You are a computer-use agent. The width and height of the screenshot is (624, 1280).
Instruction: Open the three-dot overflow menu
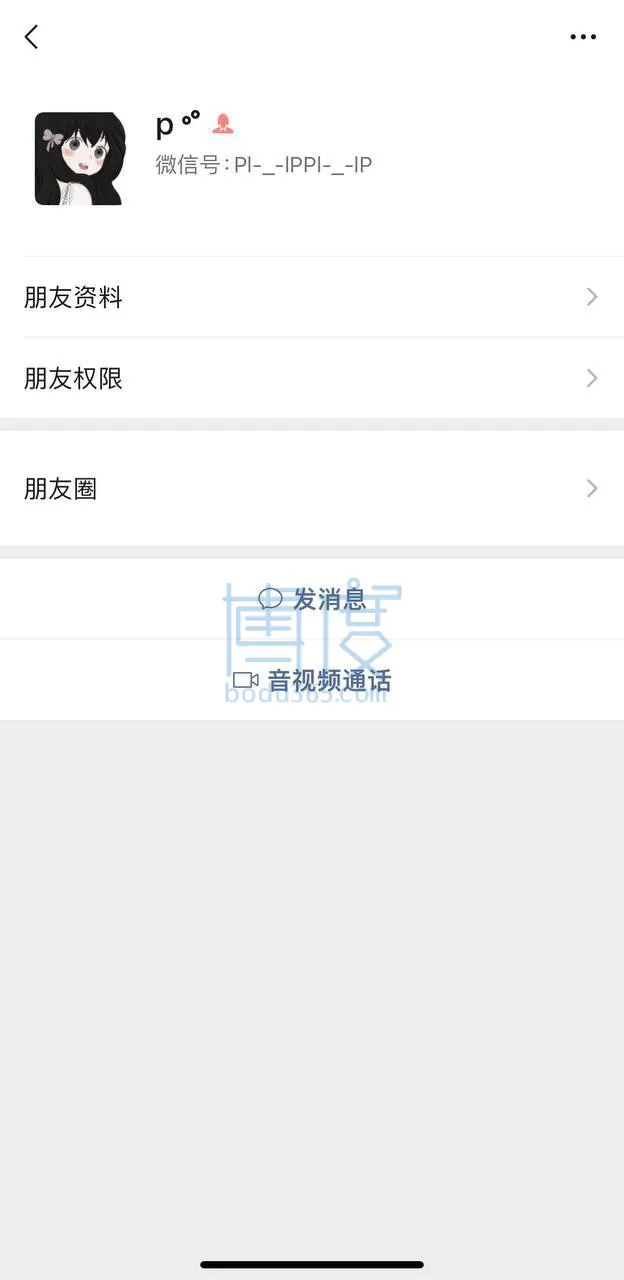tap(583, 37)
